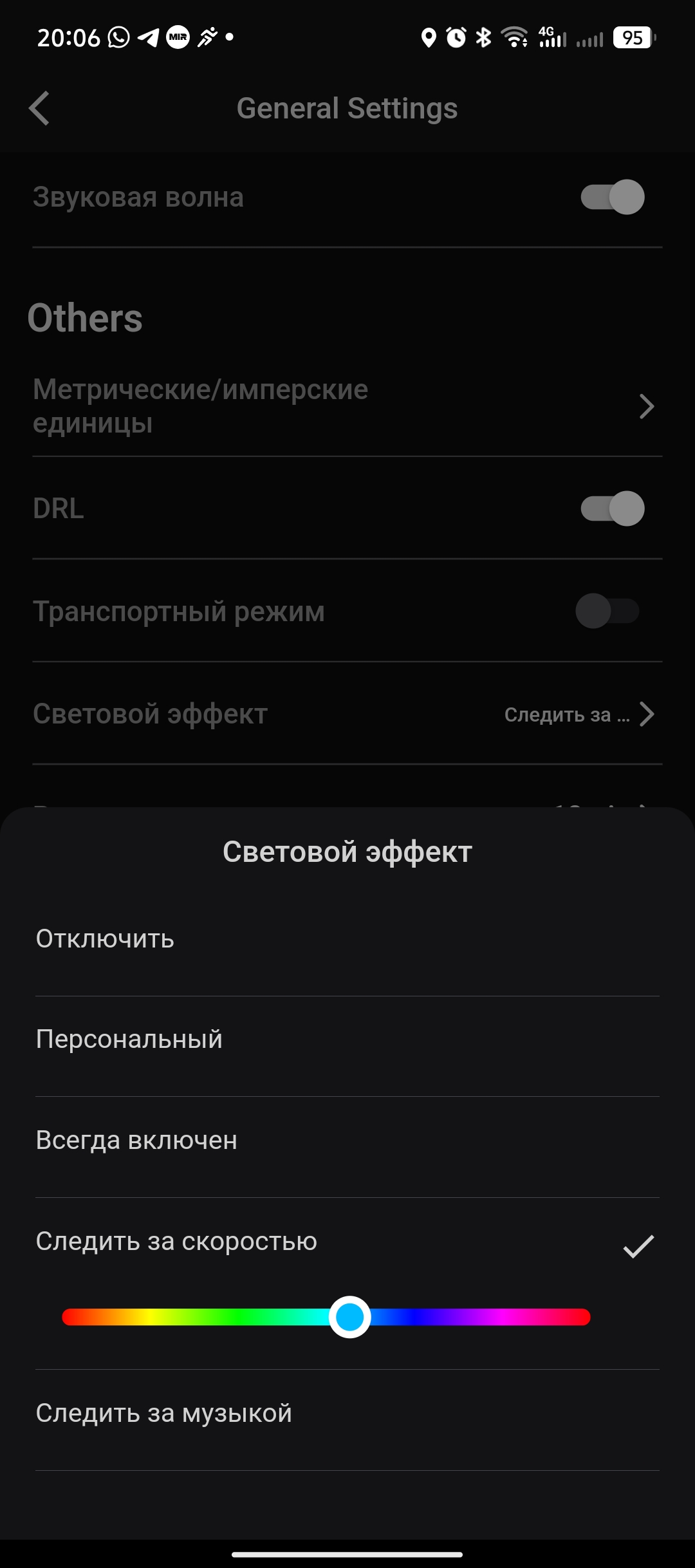Select Следить за музыкой option

pos(347,1414)
